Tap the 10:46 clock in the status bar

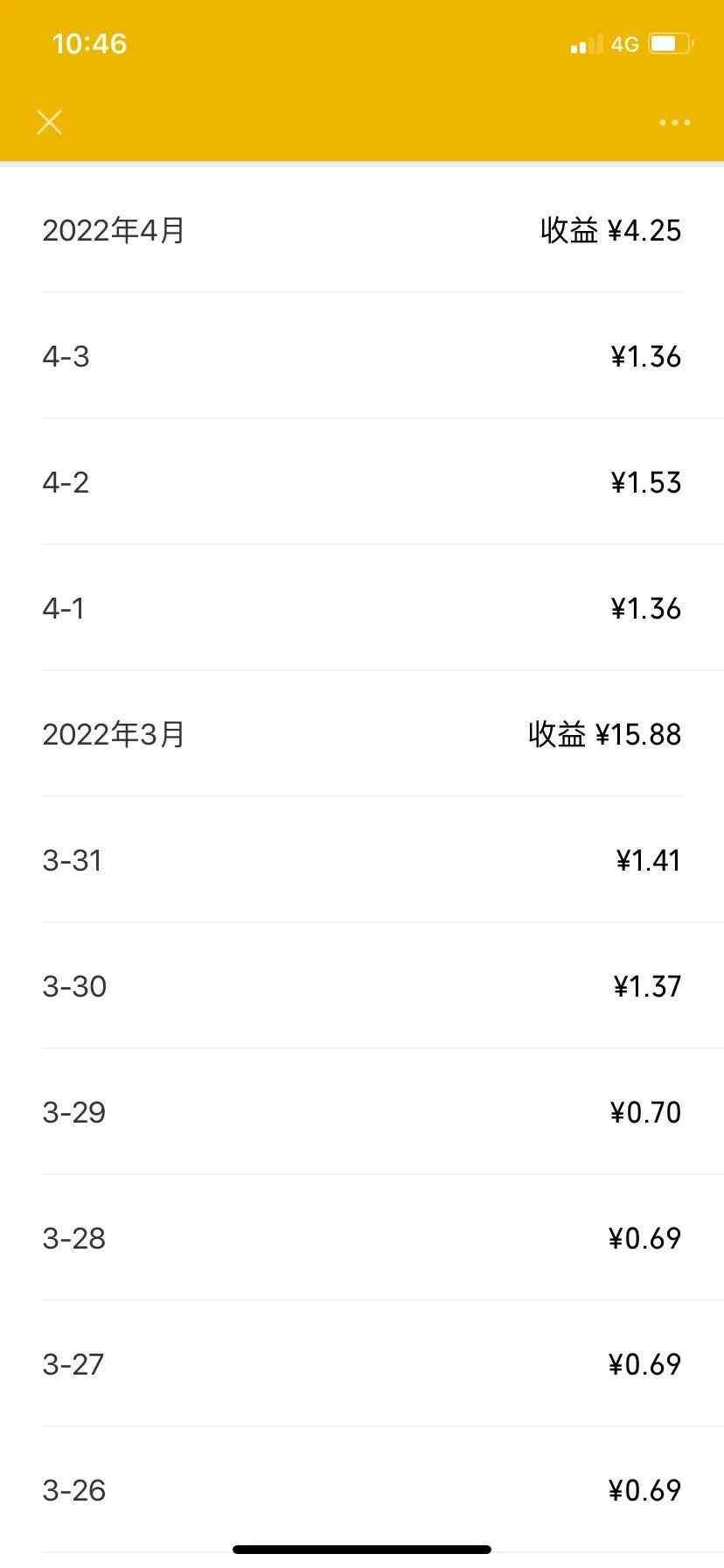click(87, 42)
